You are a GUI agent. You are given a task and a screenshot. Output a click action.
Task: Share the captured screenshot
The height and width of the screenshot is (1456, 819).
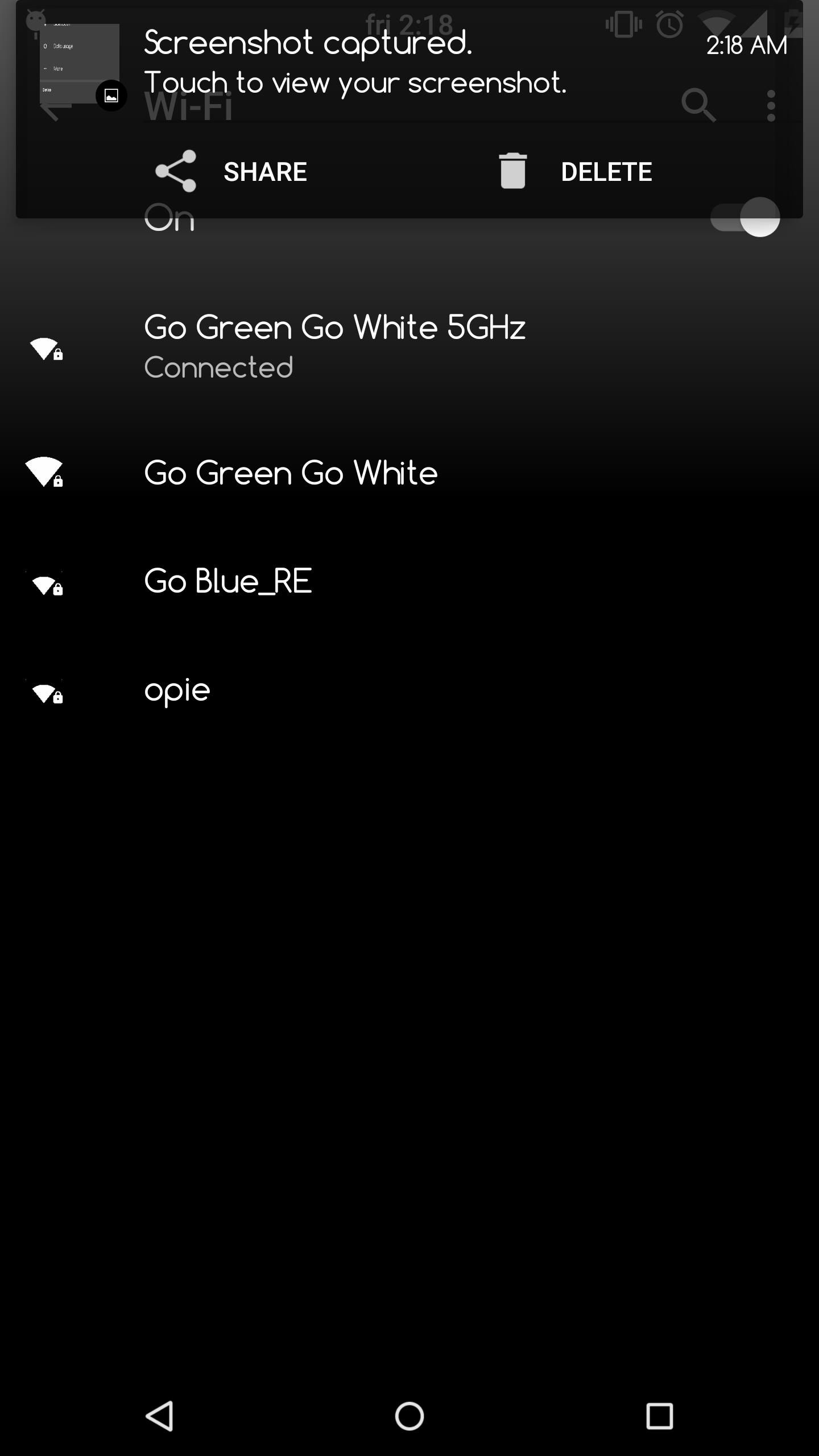tap(232, 171)
